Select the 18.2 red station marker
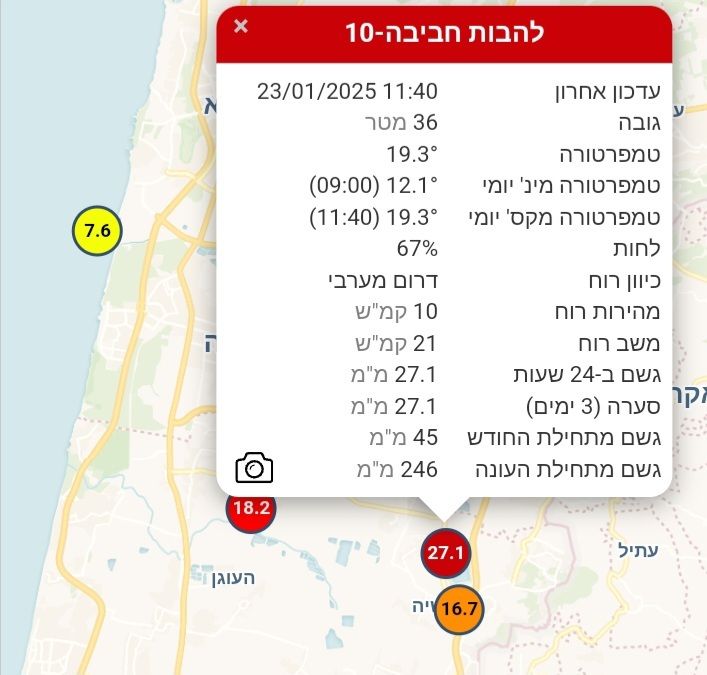707x675 pixels. 251,509
